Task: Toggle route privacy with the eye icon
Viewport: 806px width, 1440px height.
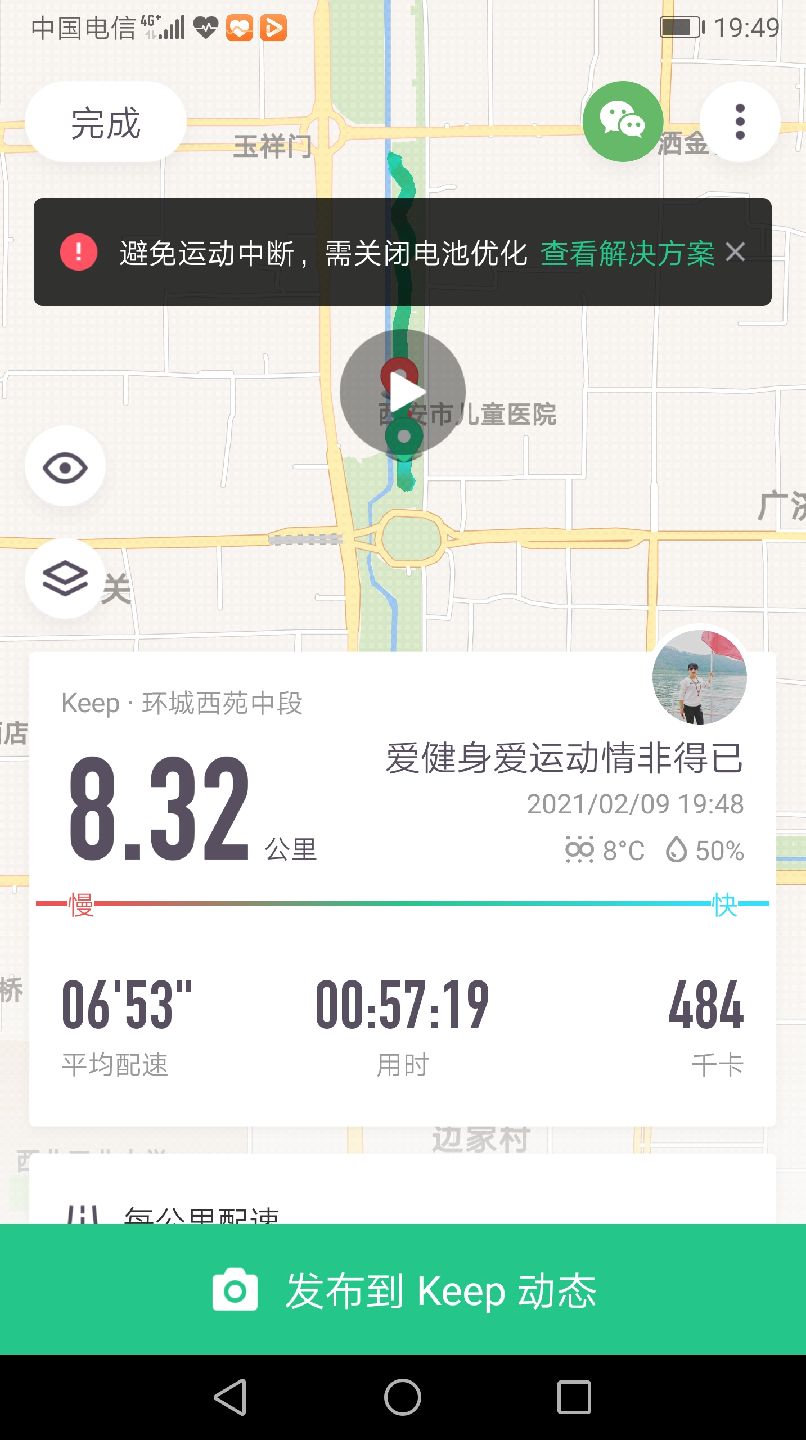Action: click(x=64, y=466)
